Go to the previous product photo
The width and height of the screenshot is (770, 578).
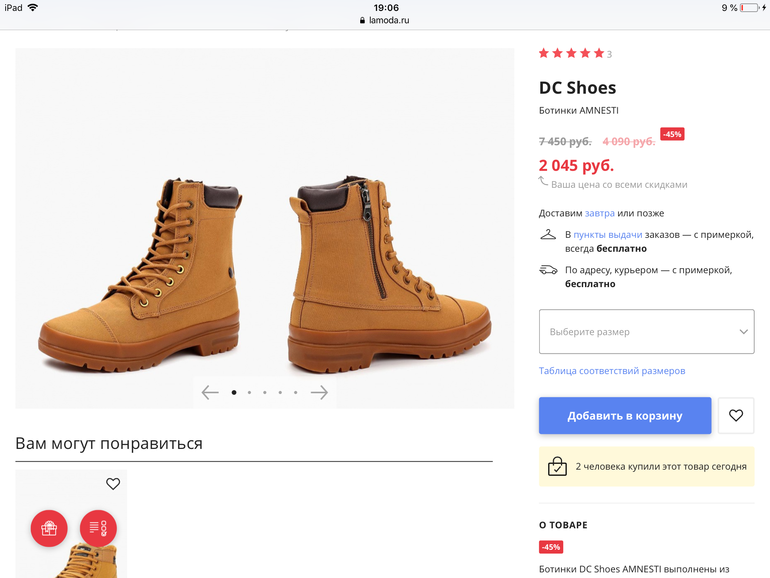pyautogui.click(x=210, y=393)
